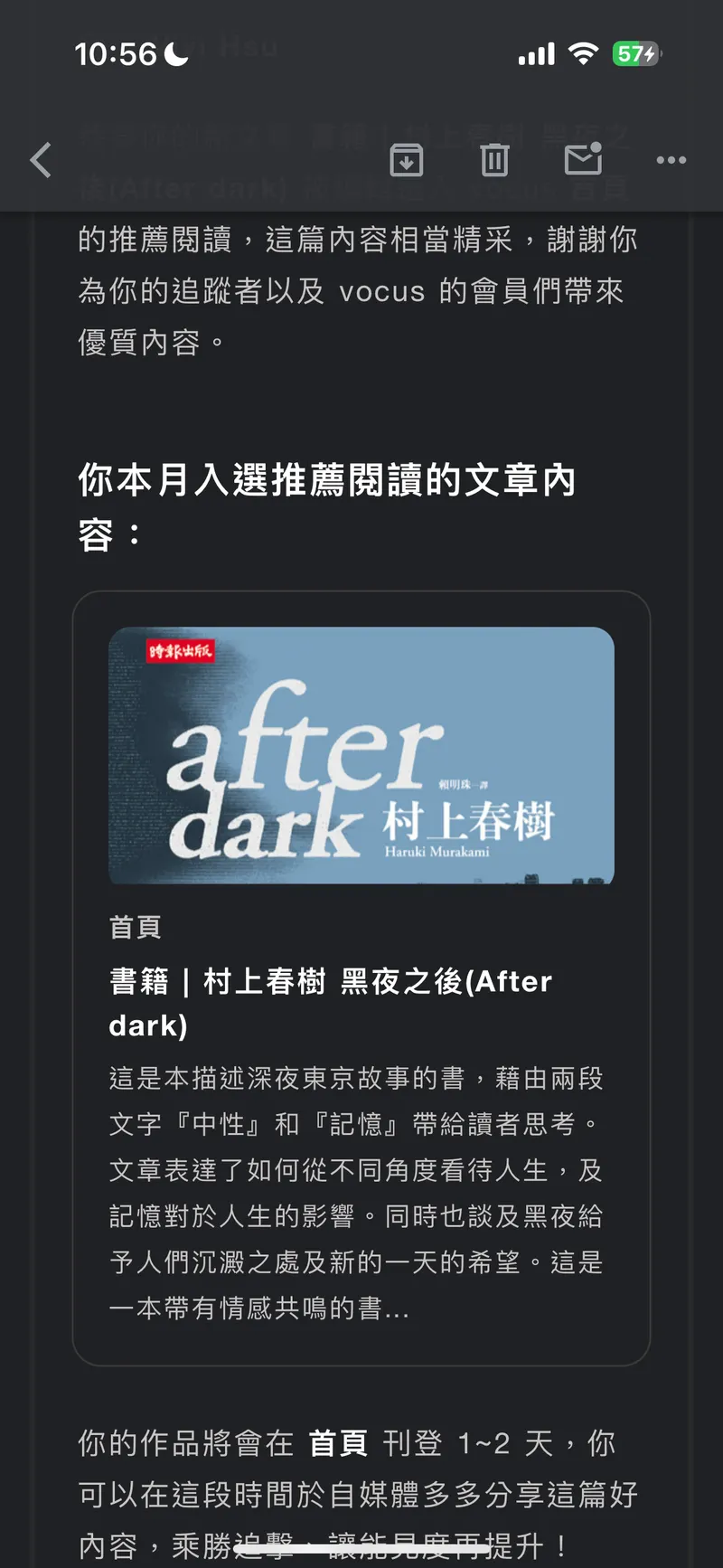Archive this email
This screenshot has height=1568, width=723.
[x=407, y=160]
